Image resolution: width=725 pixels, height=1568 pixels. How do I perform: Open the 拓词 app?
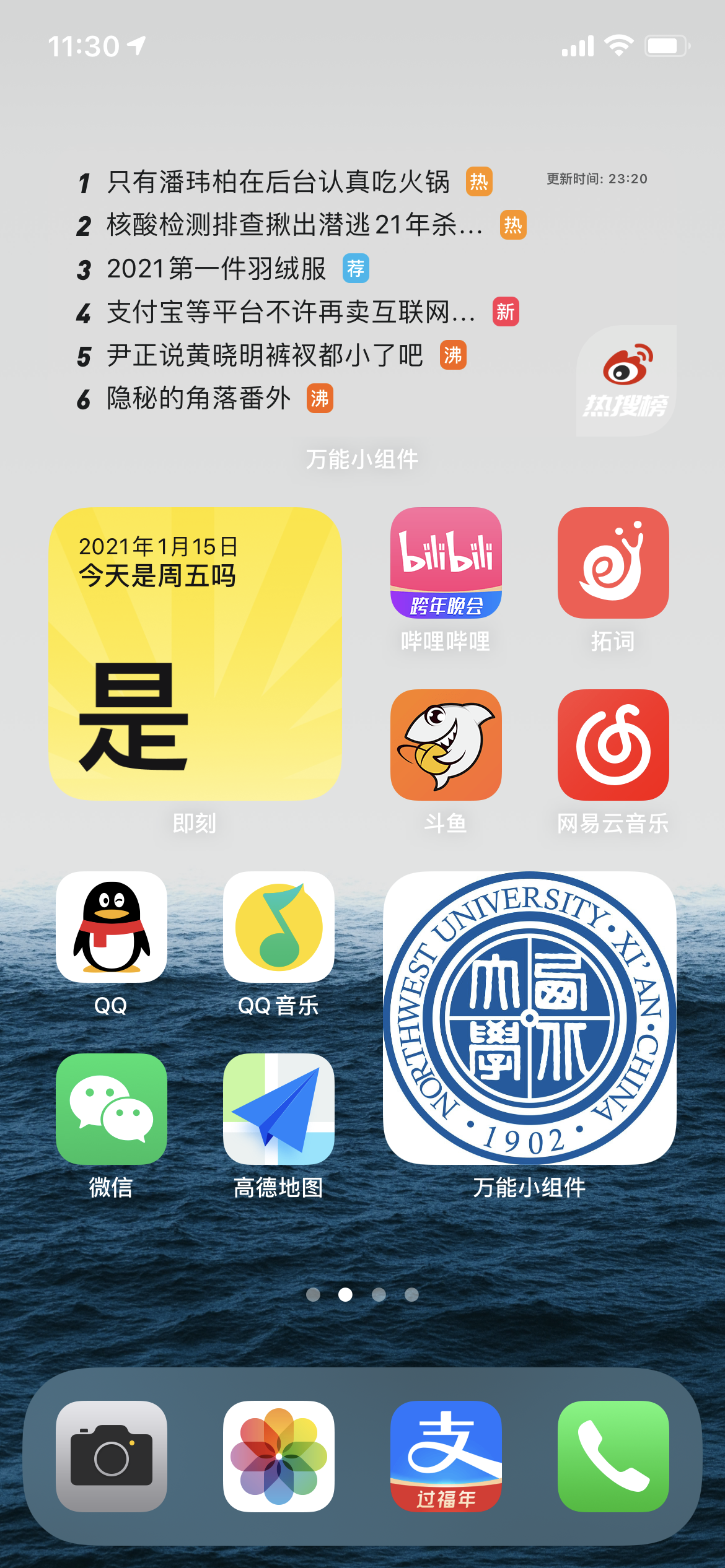613,563
